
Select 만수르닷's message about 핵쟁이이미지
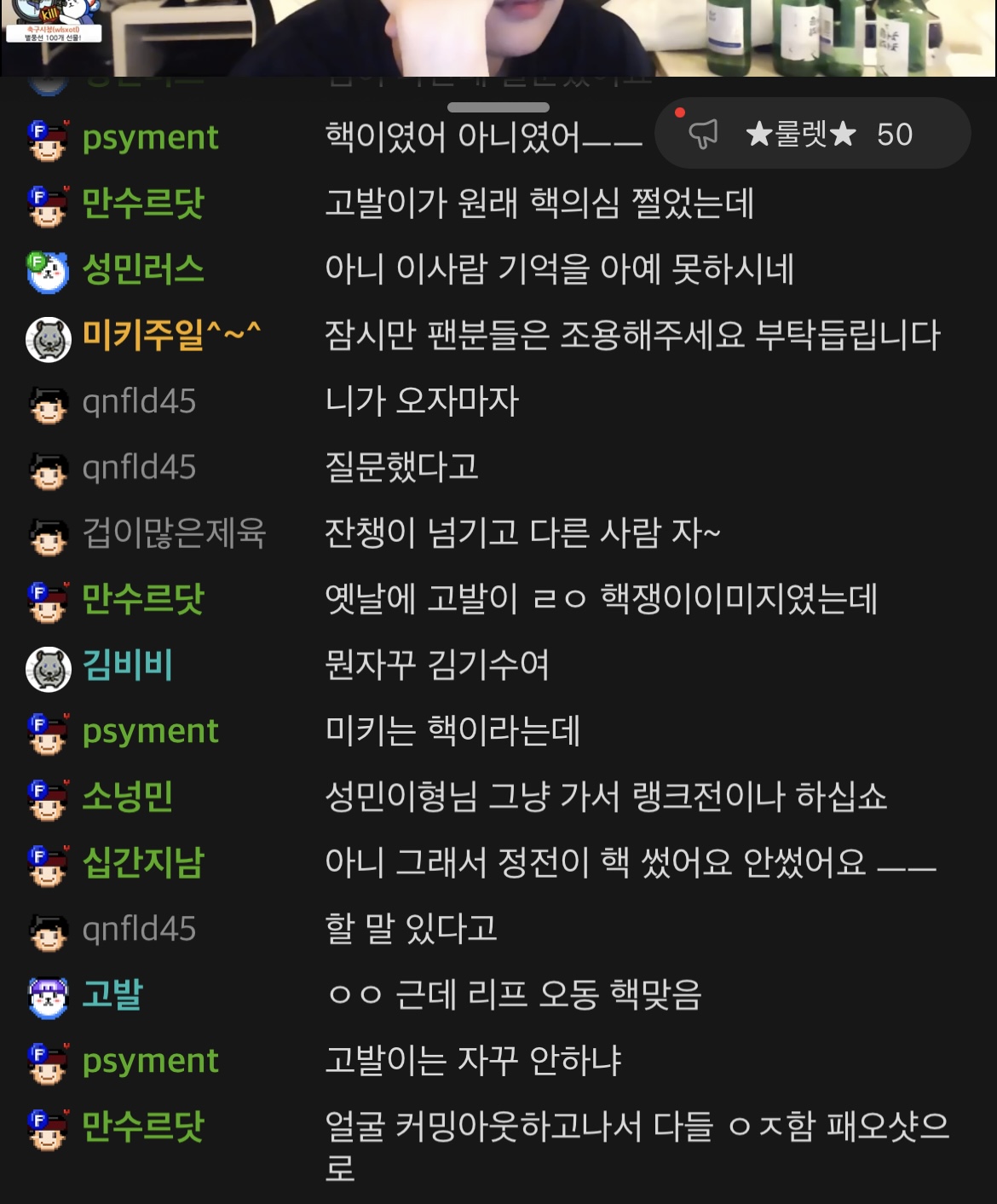click(x=601, y=599)
